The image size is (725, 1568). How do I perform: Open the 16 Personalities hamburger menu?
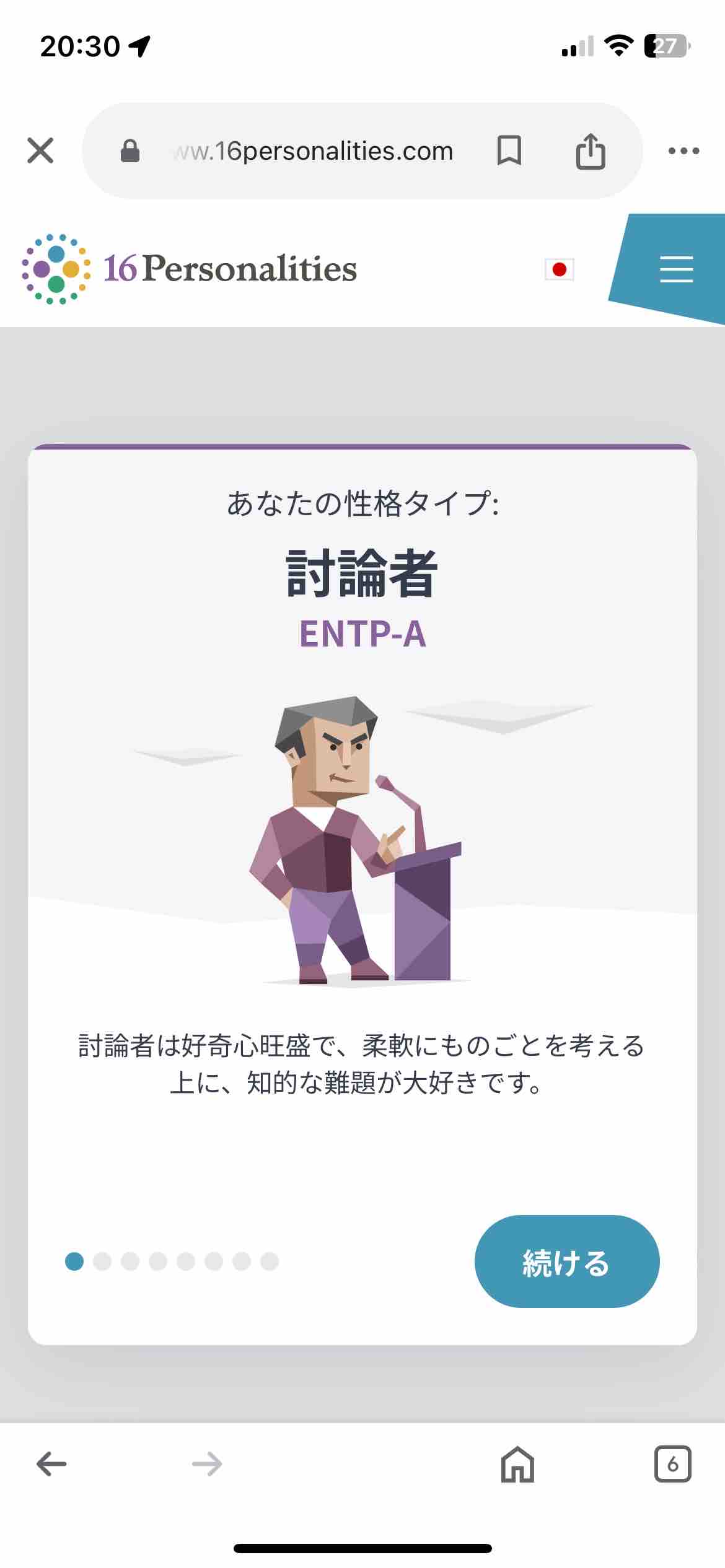point(676,269)
